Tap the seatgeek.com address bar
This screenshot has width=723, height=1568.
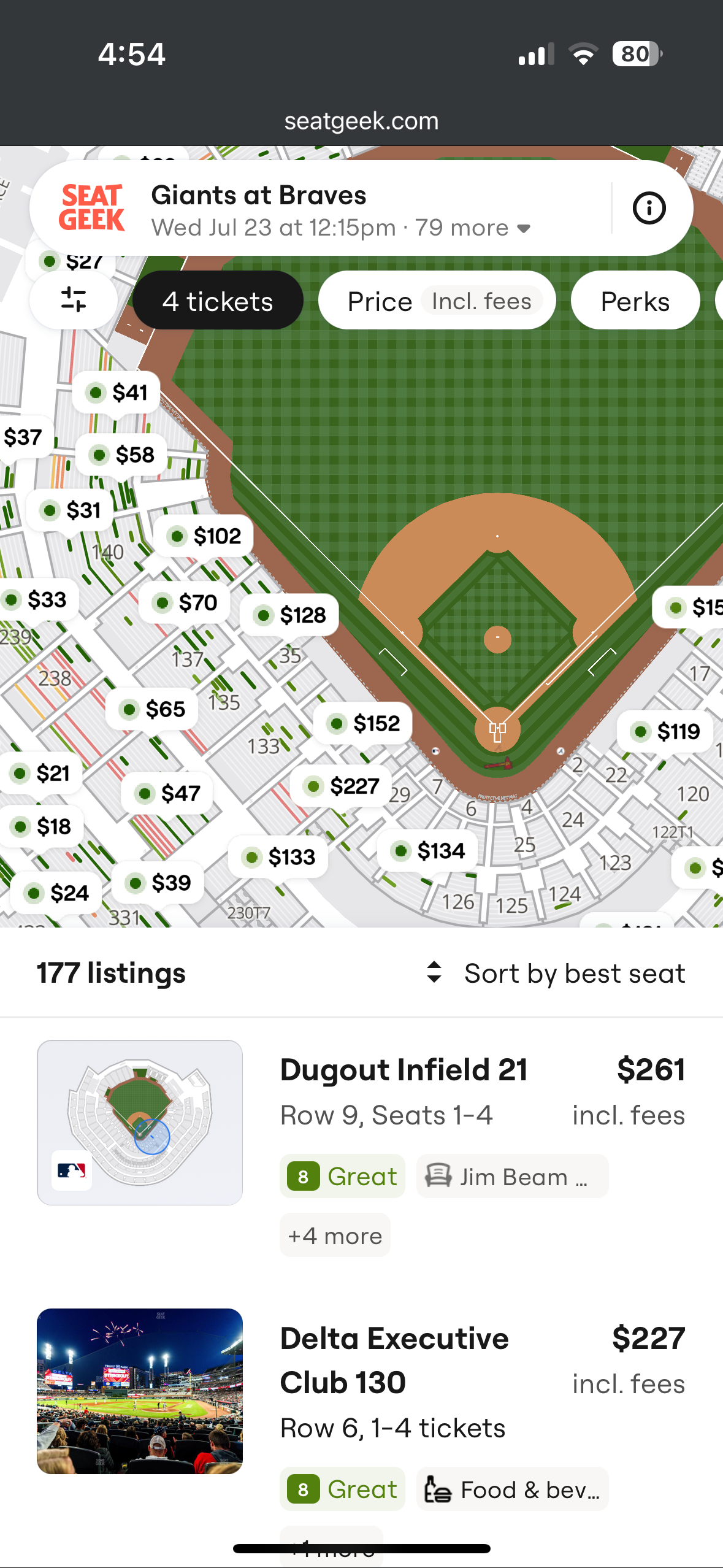pyautogui.click(x=361, y=121)
